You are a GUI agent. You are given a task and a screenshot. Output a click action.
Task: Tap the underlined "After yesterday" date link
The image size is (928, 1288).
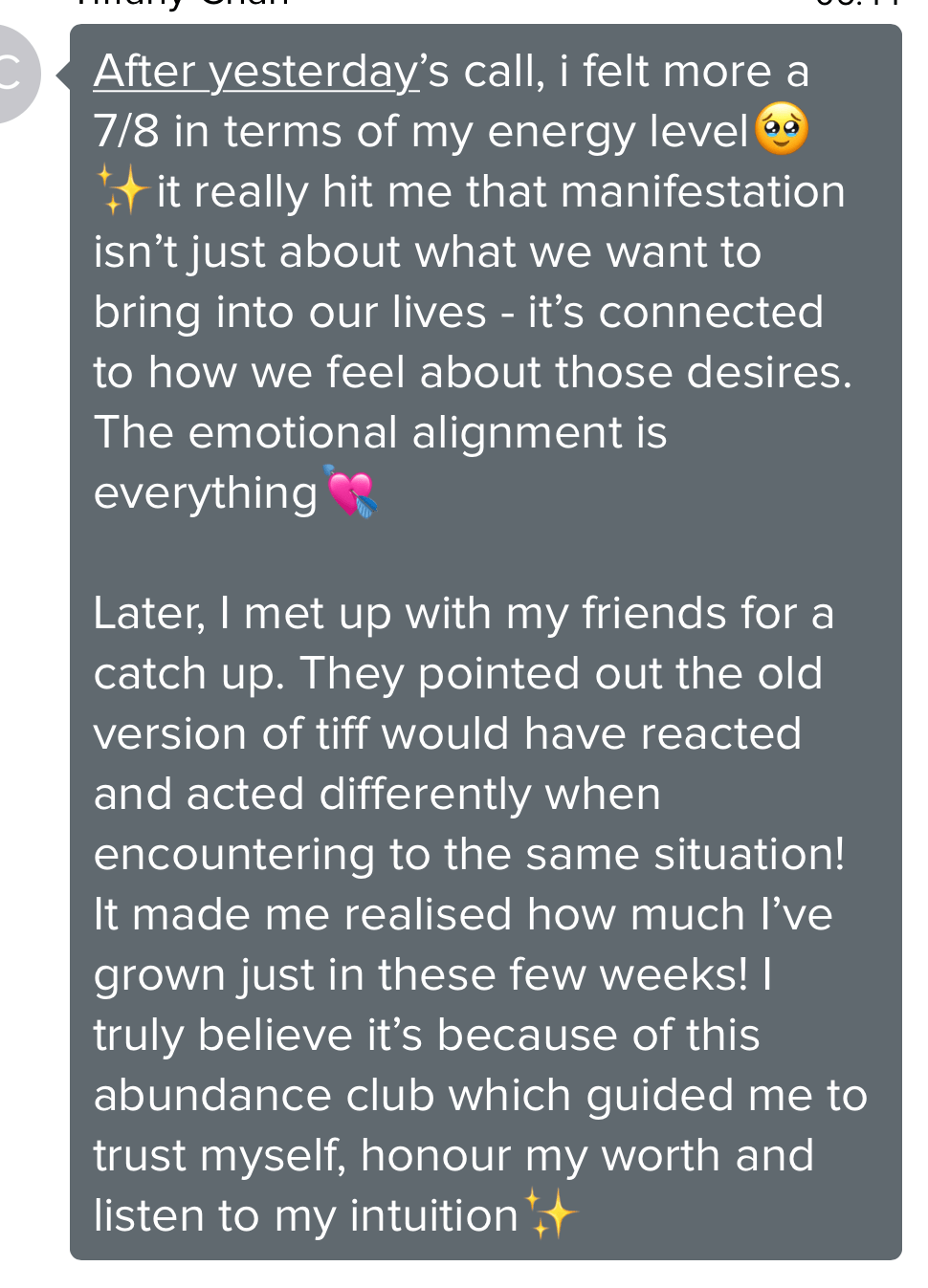point(255,73)
